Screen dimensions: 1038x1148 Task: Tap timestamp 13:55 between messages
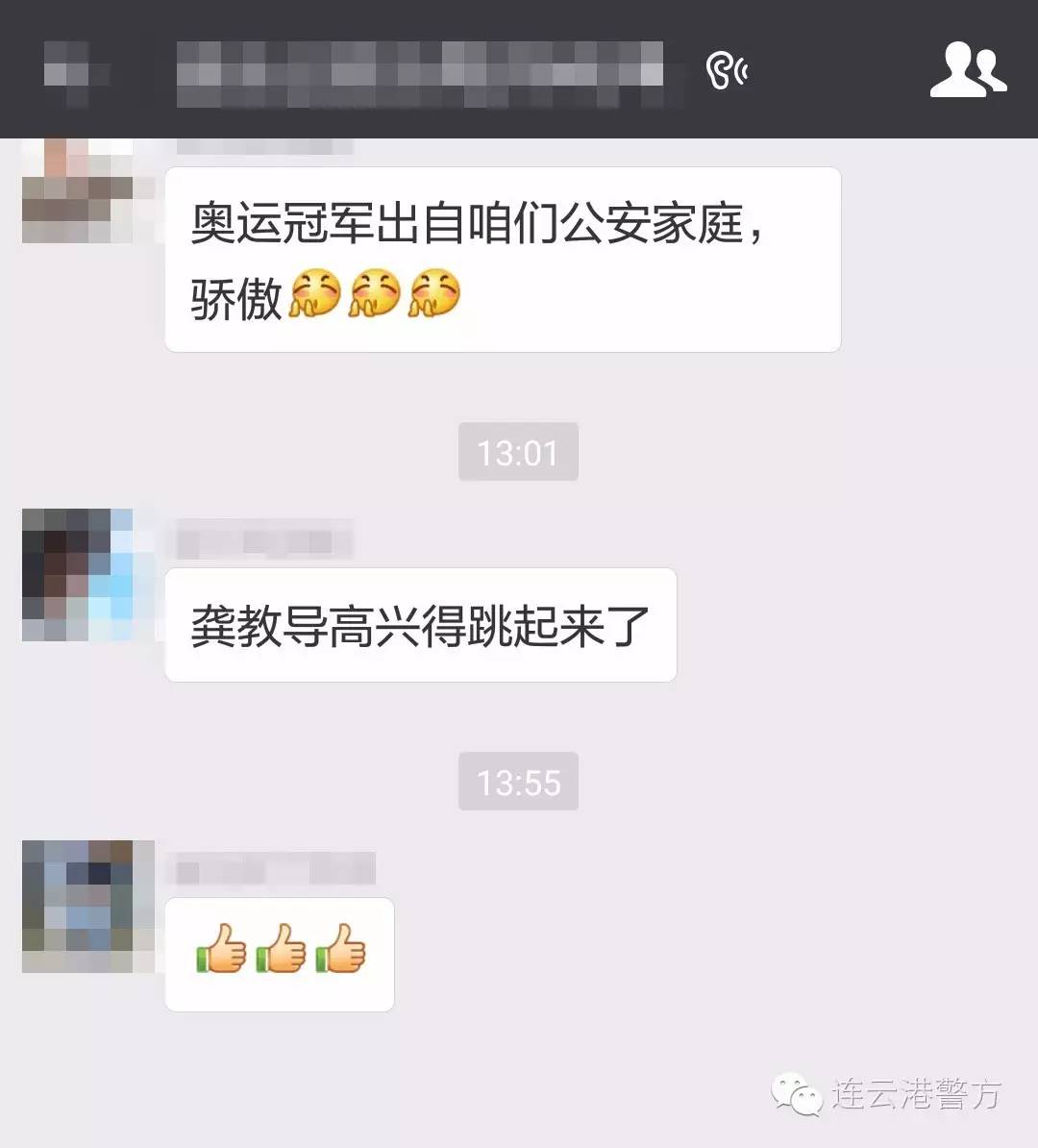click(x=518, y=783)
